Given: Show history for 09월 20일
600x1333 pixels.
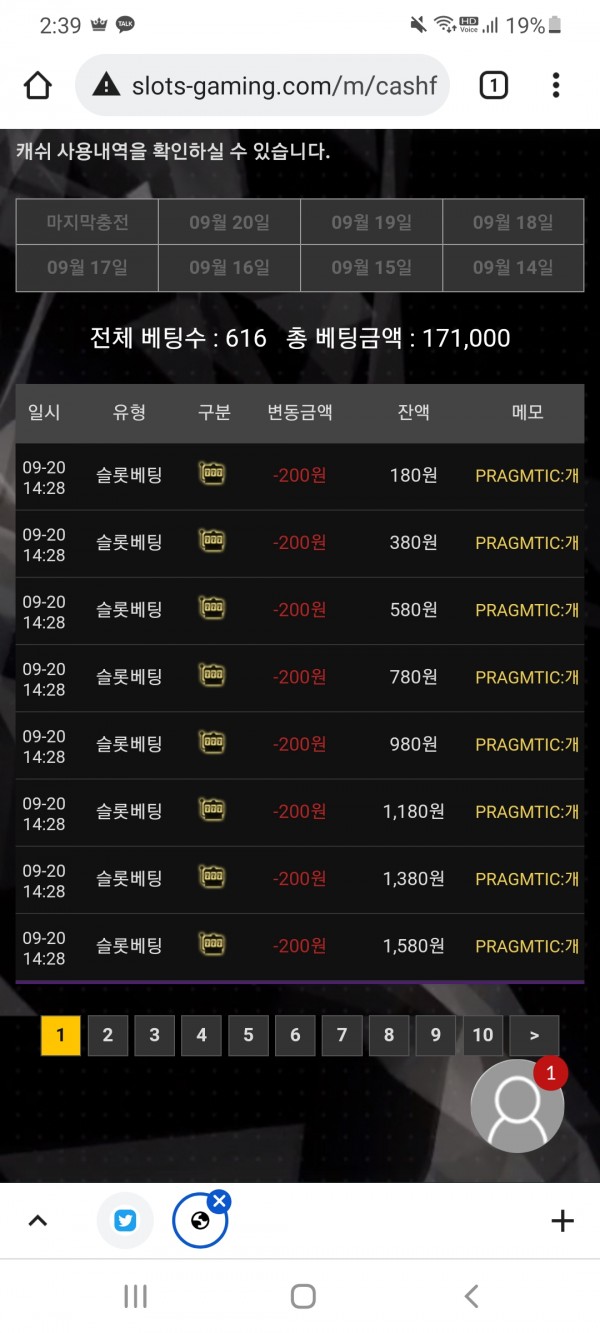Looking at the screenshot, I should (x=229, y=222).
